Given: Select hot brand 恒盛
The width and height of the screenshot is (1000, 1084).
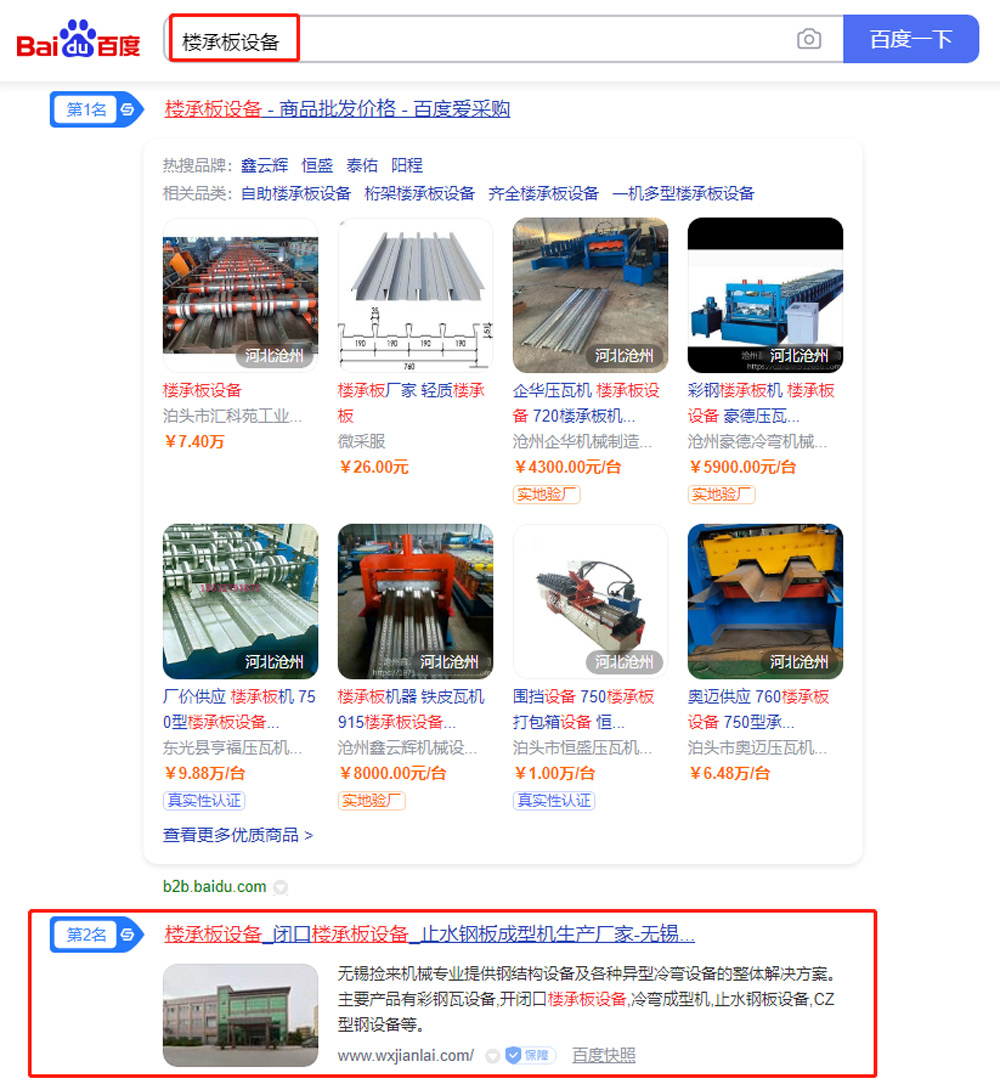Looking at the screenshot, I should (317, 166).
